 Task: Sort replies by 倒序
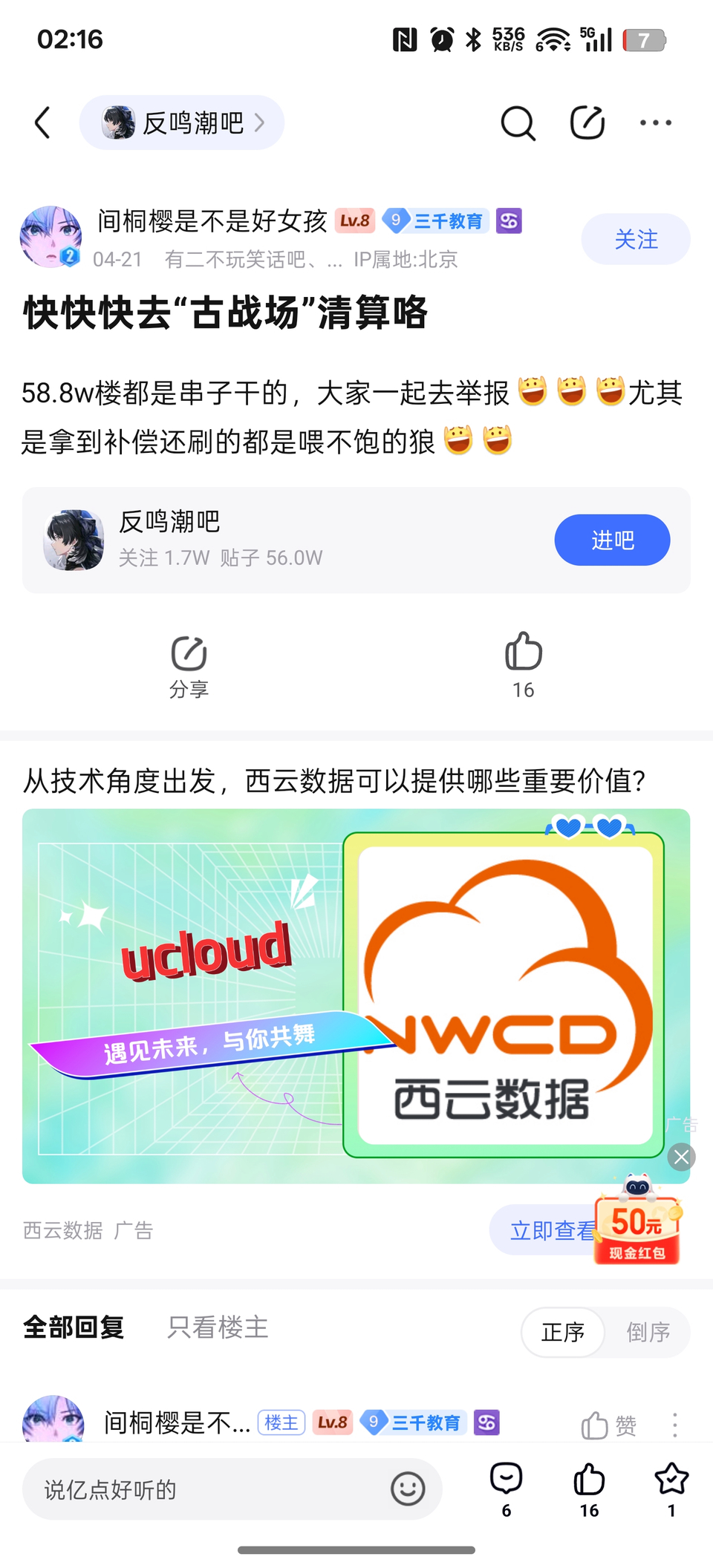pyautogui.click(x=648, y=1333)
